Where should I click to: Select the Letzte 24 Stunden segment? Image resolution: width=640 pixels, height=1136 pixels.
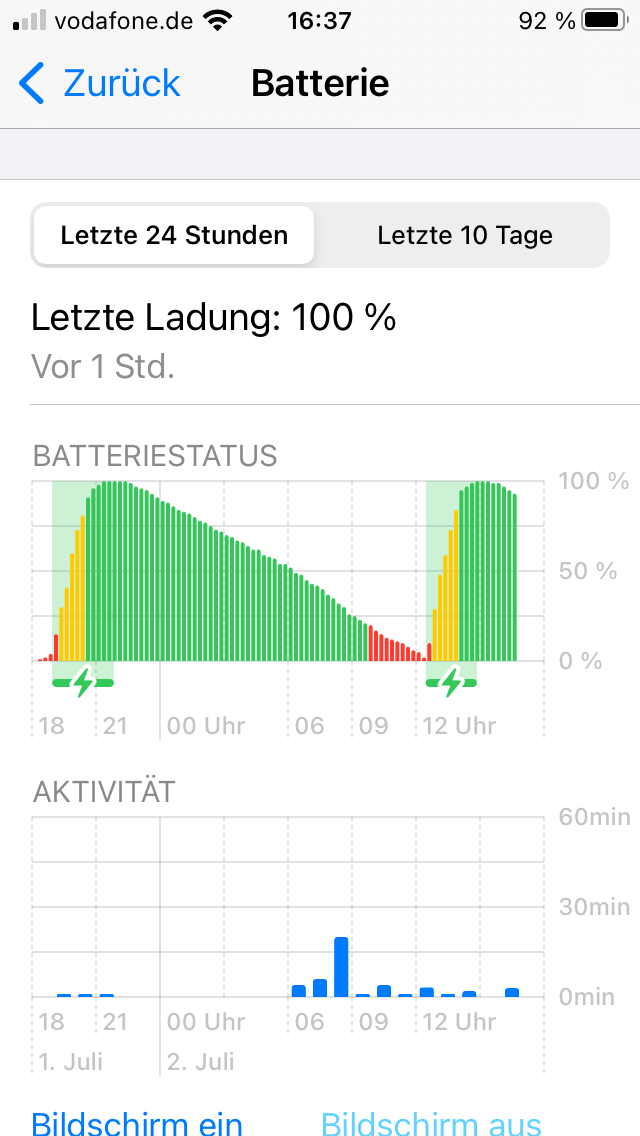(x=174, y=236)
